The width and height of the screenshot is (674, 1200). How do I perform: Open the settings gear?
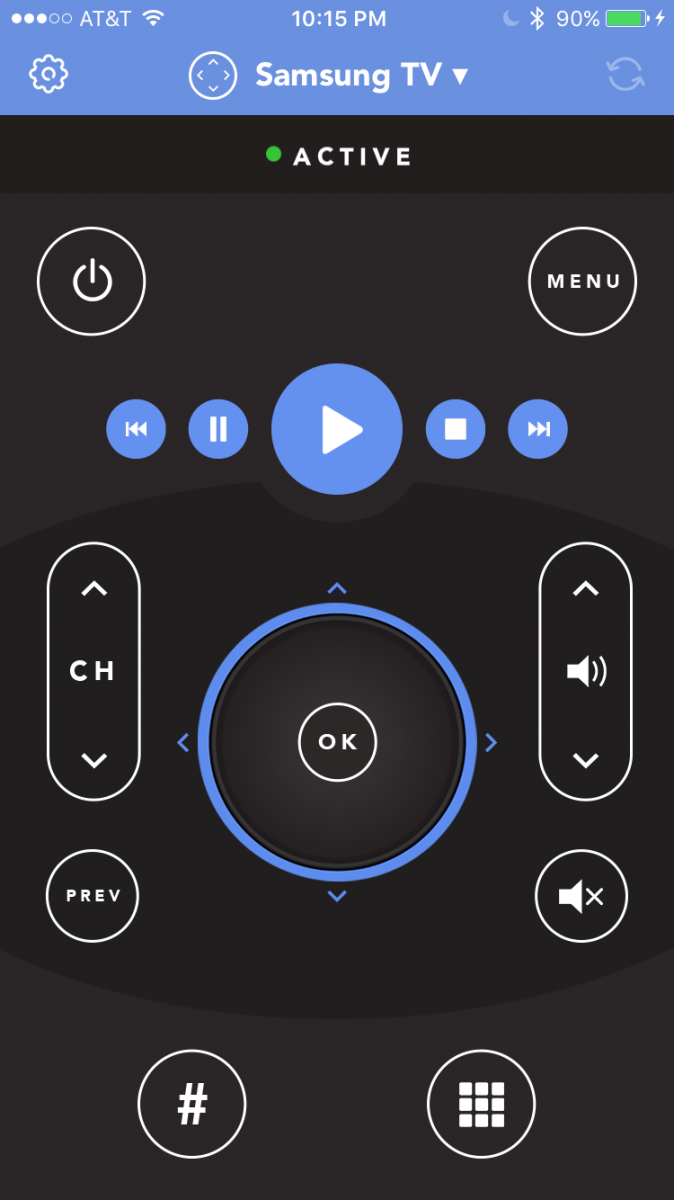pos(47,75)
